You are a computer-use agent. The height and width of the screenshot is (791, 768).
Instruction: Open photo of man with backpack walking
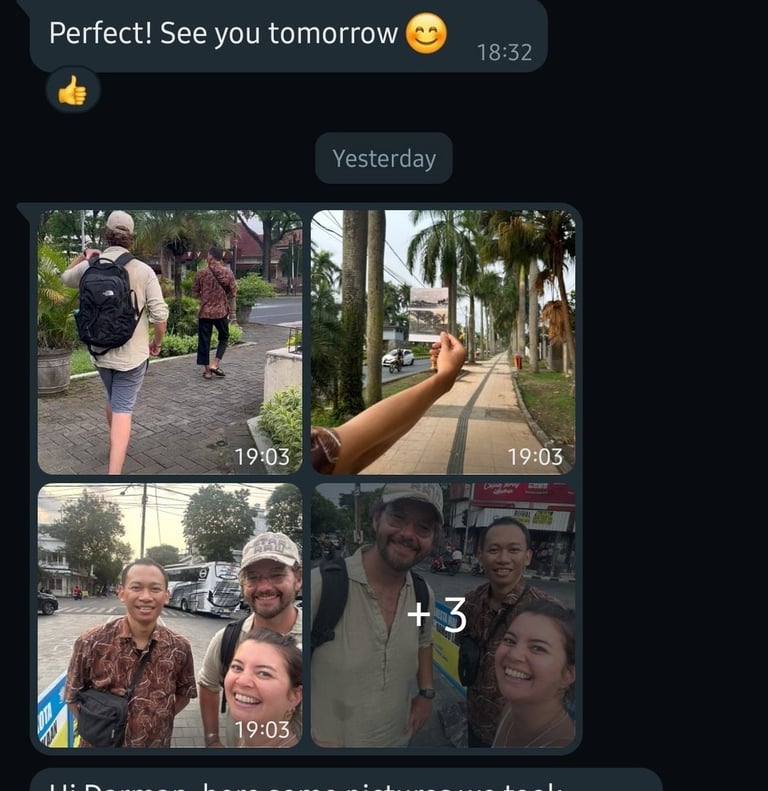170,341
